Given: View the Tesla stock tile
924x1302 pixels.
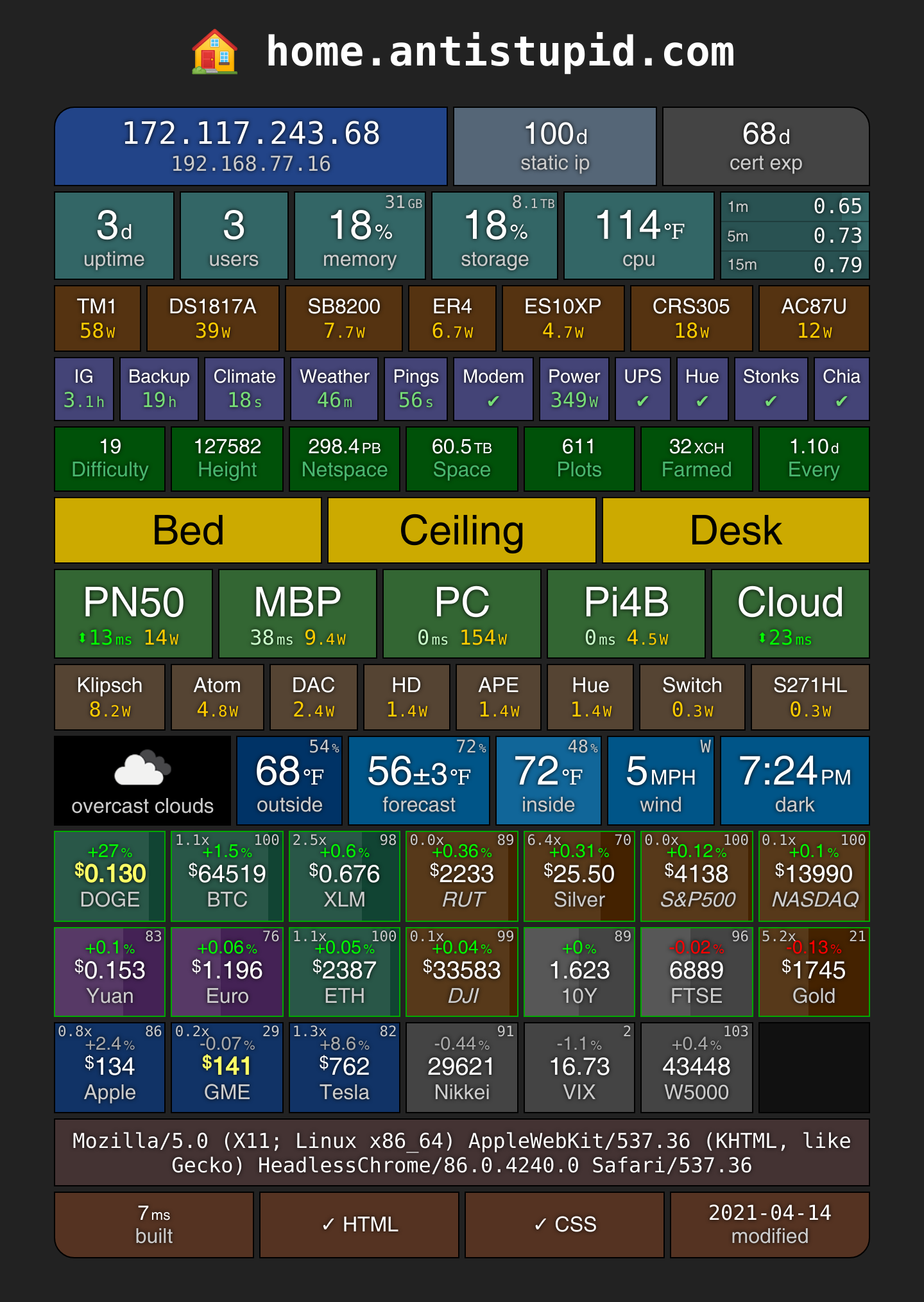Looking at the screenshot, I should coord(345,1068).
